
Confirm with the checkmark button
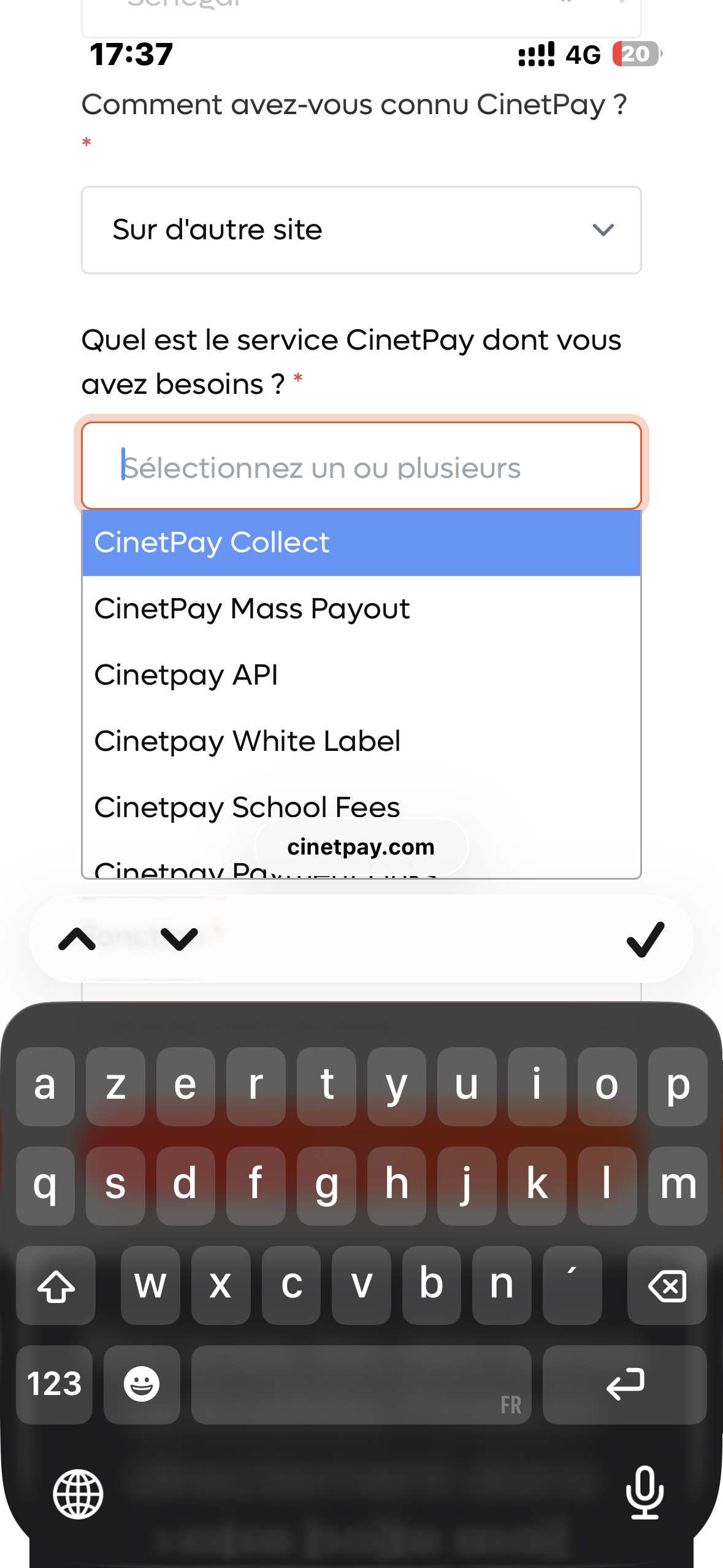[645, 939]
